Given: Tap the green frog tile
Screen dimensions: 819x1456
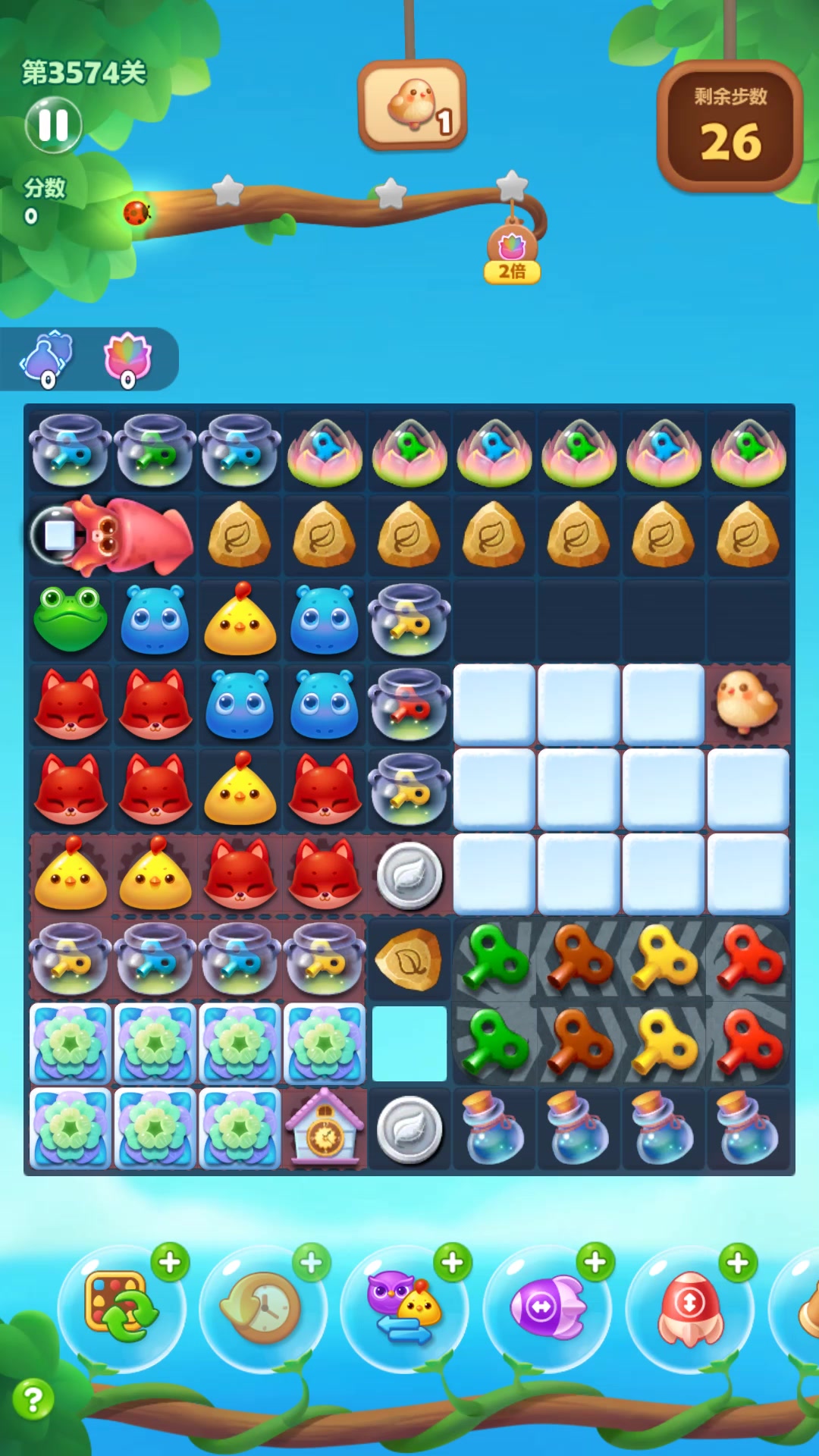Looking at the screenshot, I should [71, 619].
